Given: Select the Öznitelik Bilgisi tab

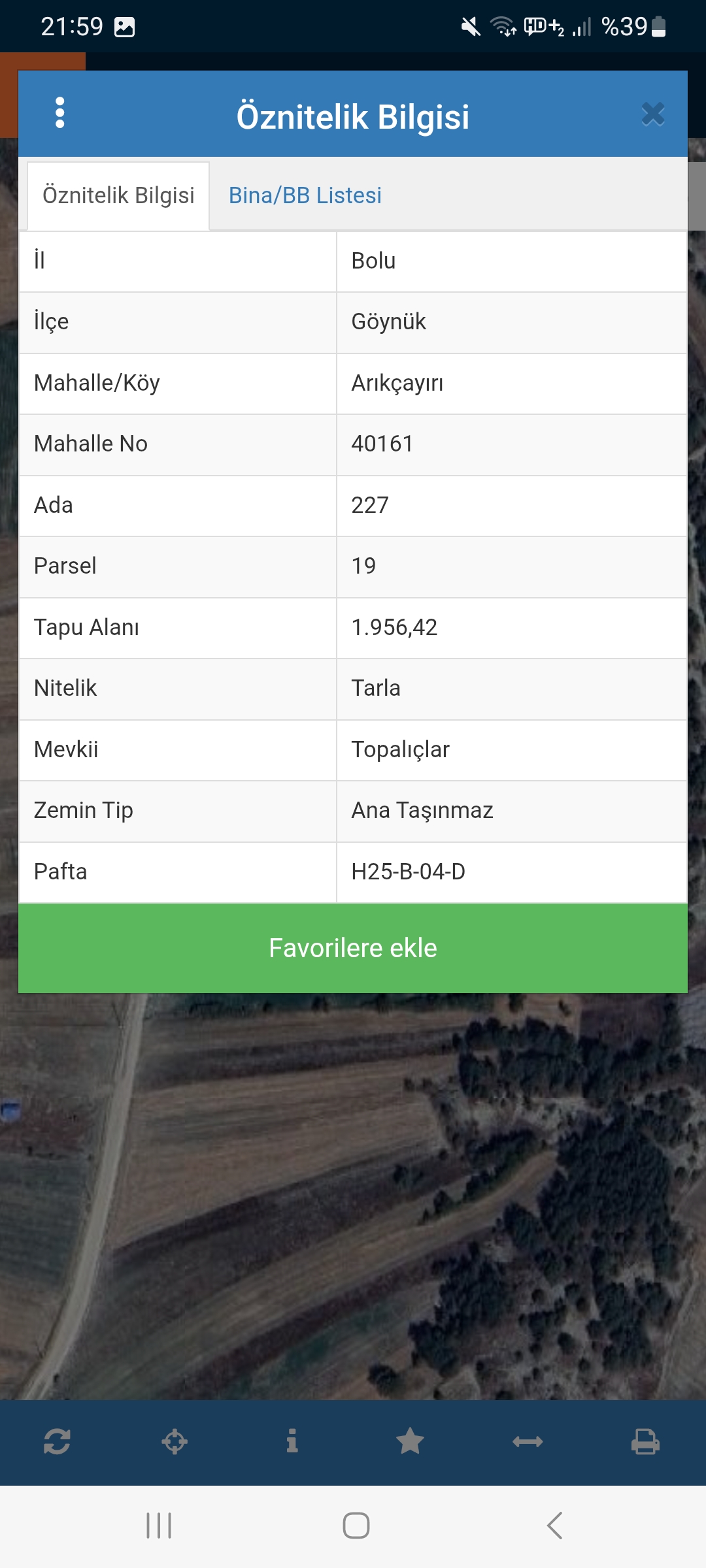Looking at the screenshot, I should (118, 195).
